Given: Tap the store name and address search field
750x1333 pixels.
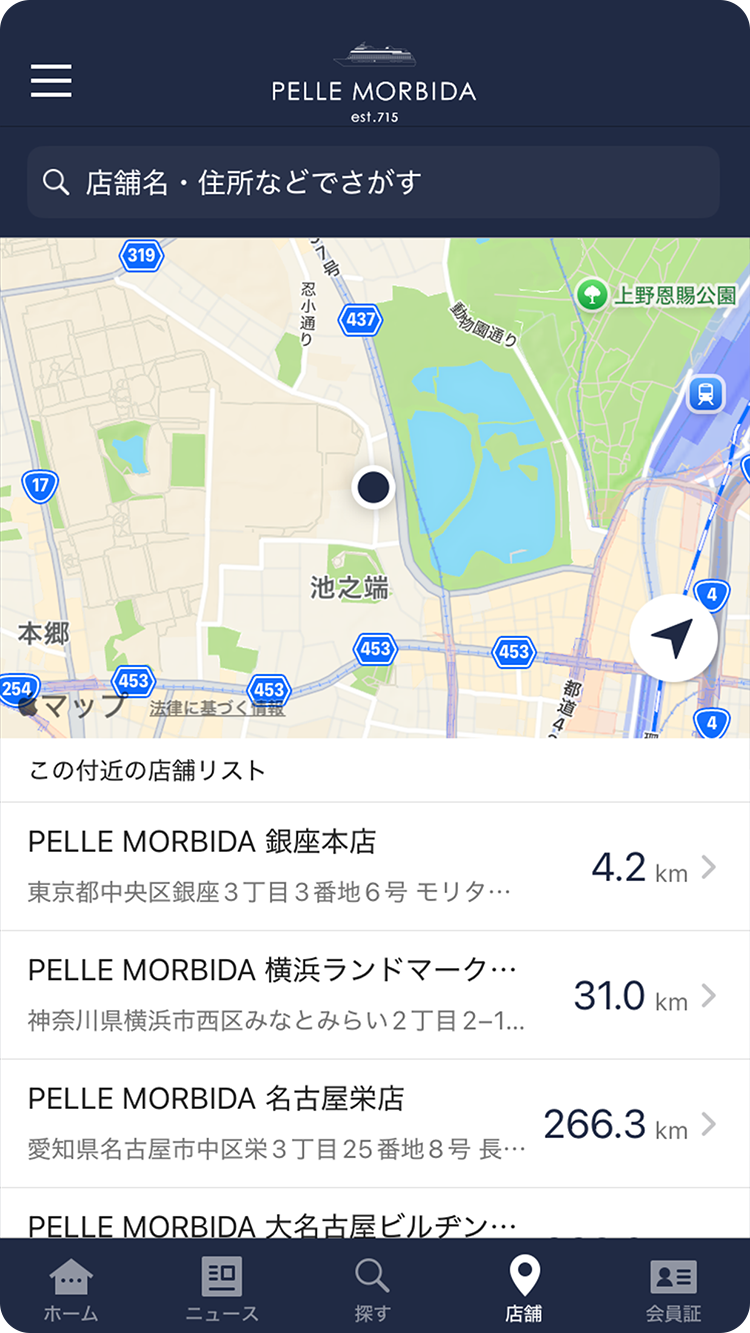Looking at the screenshot, I should tap(374, 182).
